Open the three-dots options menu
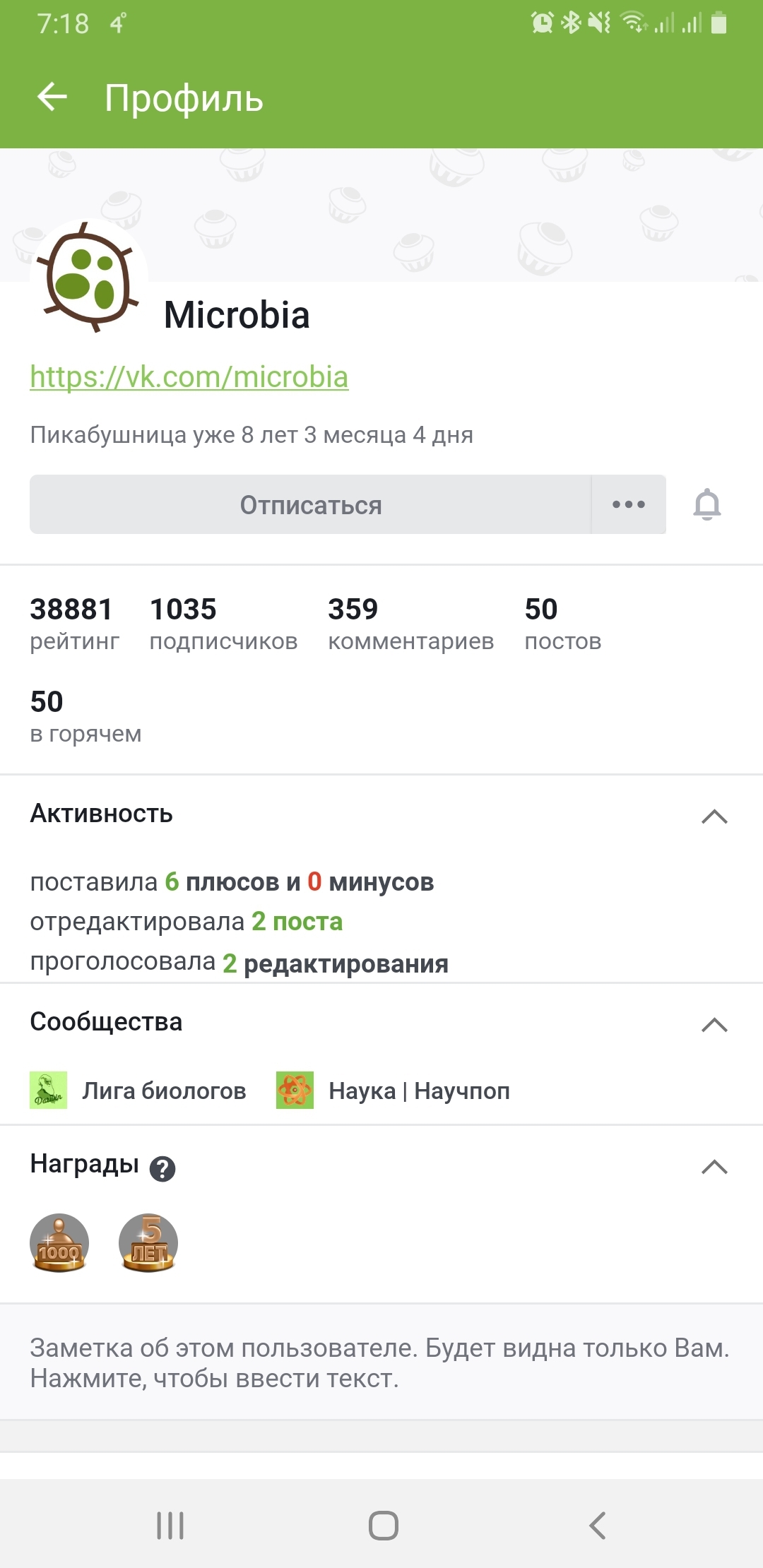Viewport: 763px width, 1568px height. point(628,505)
